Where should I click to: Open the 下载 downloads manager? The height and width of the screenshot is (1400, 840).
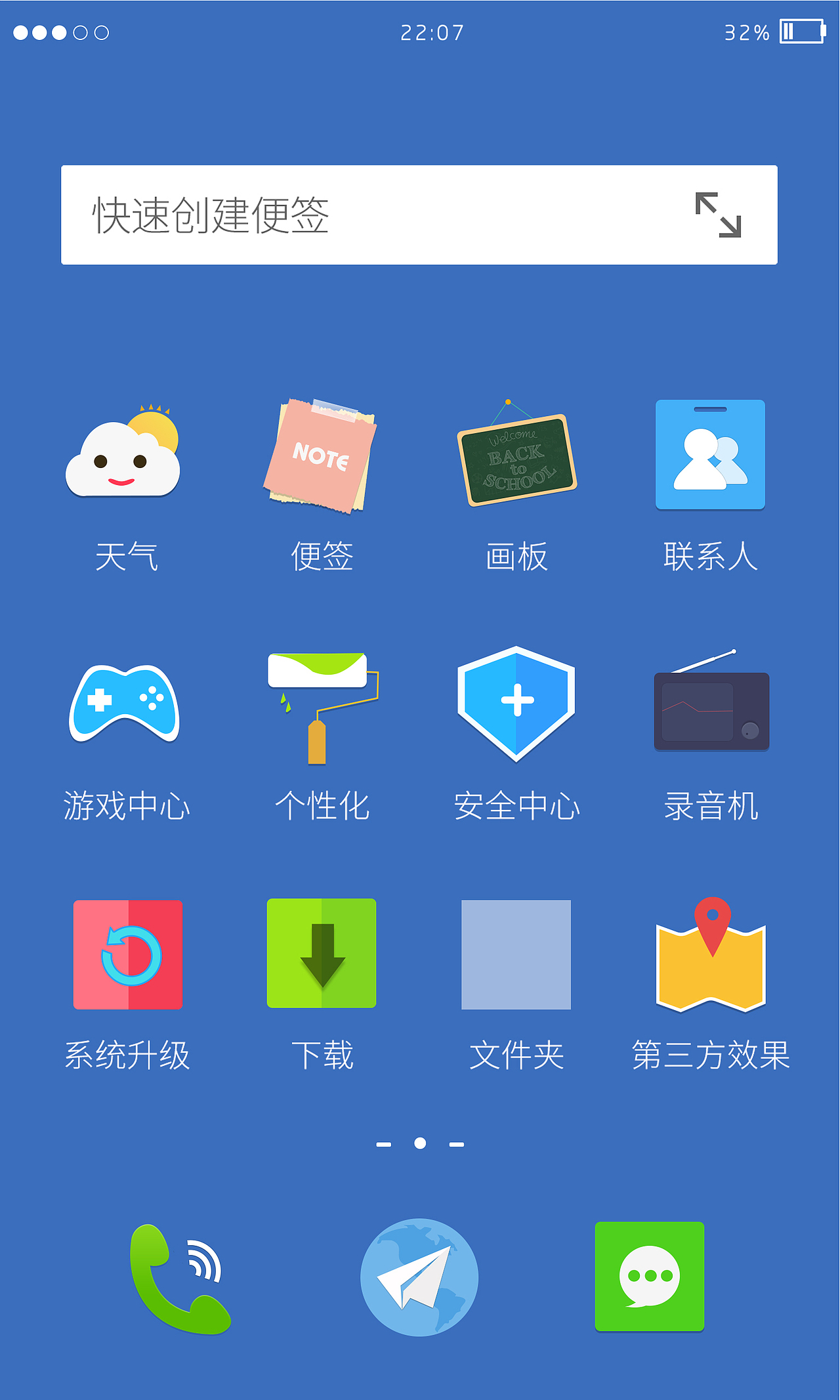(322, 955)
